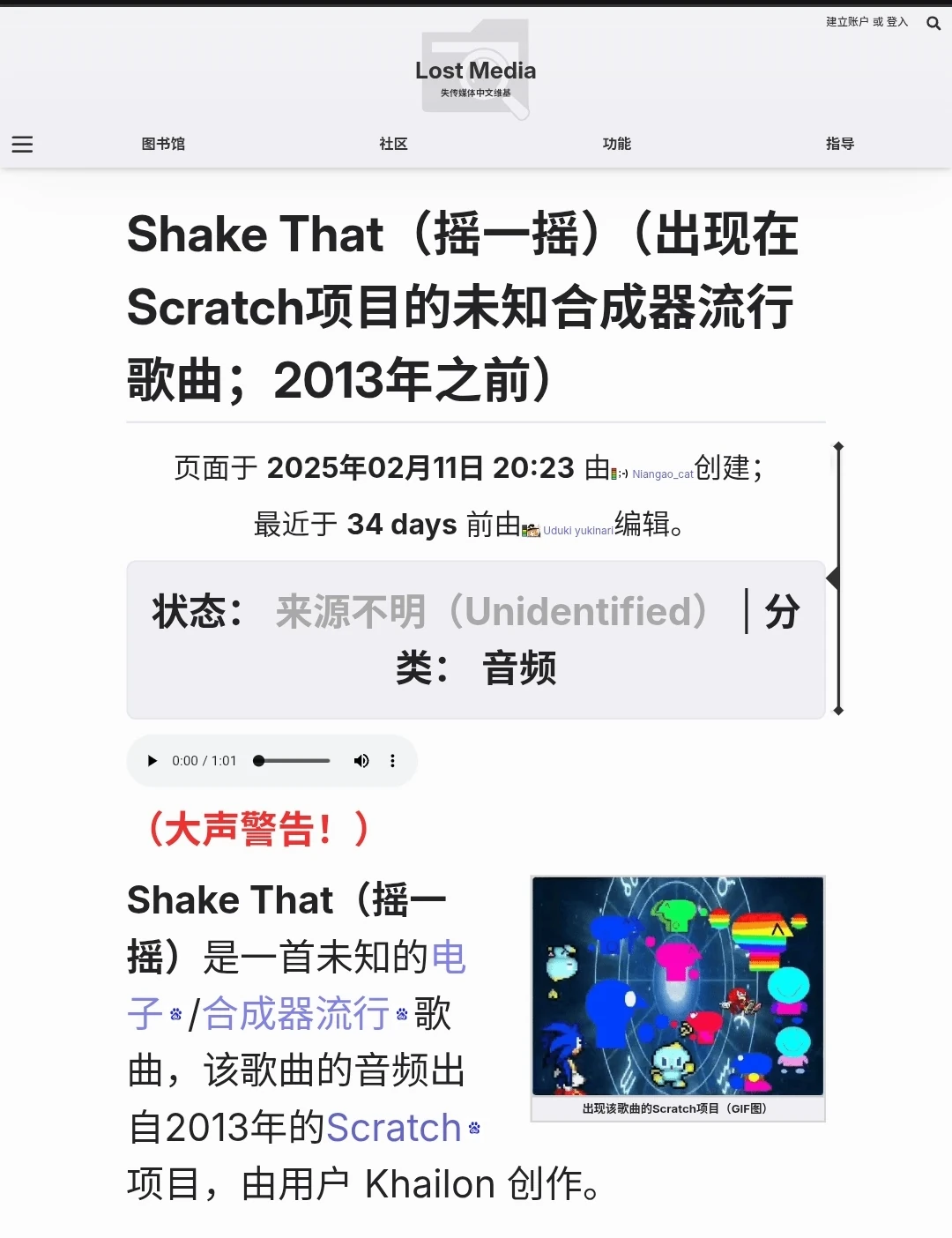The height and width of the screenshot is (1238, 952).
Task: Open the hamburger side menu
Action: 22,145
